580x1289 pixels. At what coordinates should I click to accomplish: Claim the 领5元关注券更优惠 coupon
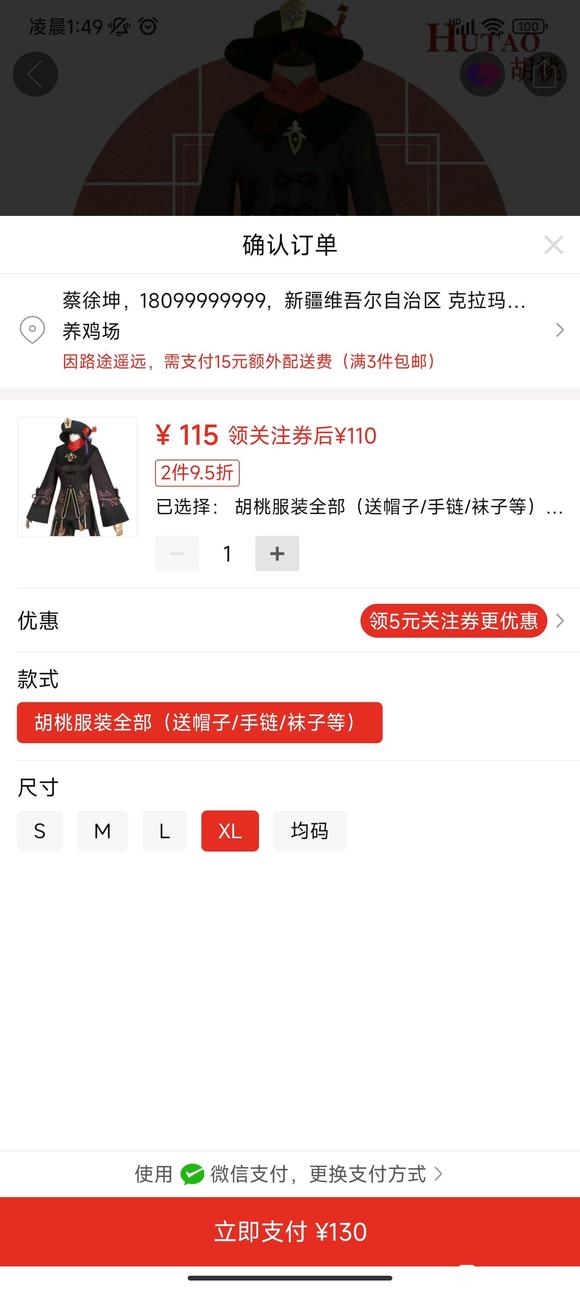454,621
